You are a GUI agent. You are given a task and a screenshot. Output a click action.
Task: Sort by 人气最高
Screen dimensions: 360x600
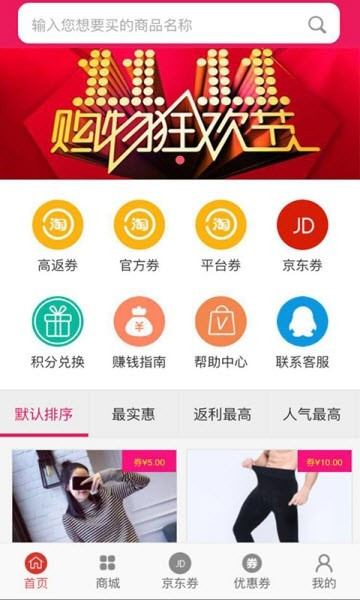coord(312,414)
